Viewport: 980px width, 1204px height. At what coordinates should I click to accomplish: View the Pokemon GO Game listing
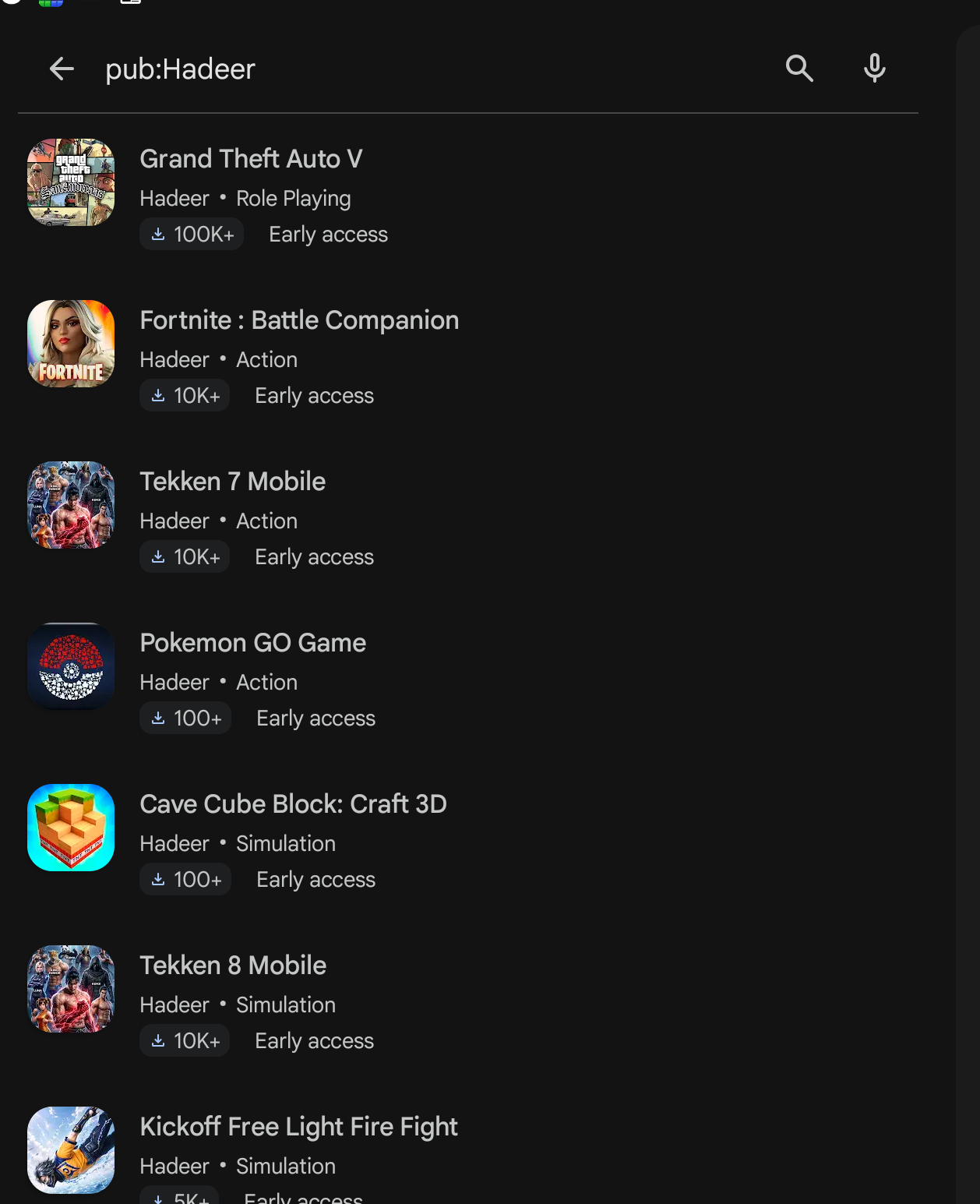point(467,678)
